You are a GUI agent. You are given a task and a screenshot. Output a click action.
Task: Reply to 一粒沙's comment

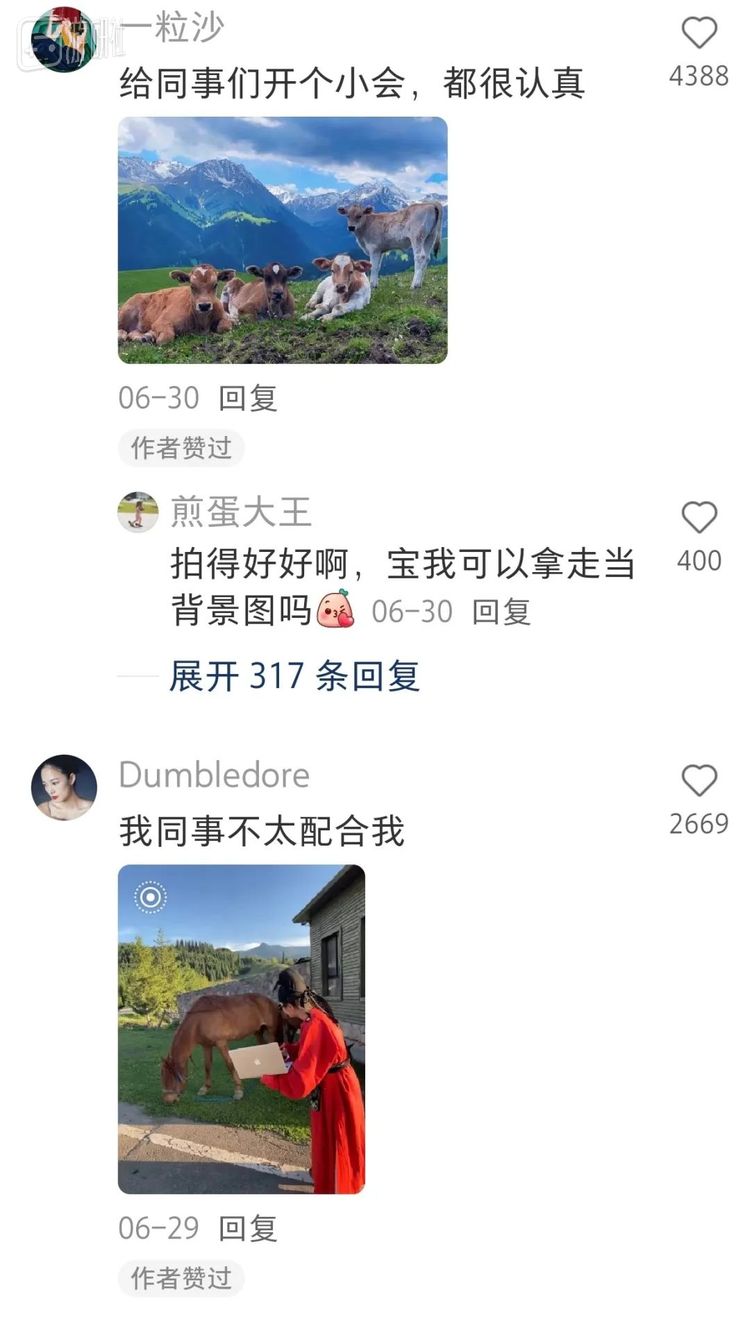point(247,398)
